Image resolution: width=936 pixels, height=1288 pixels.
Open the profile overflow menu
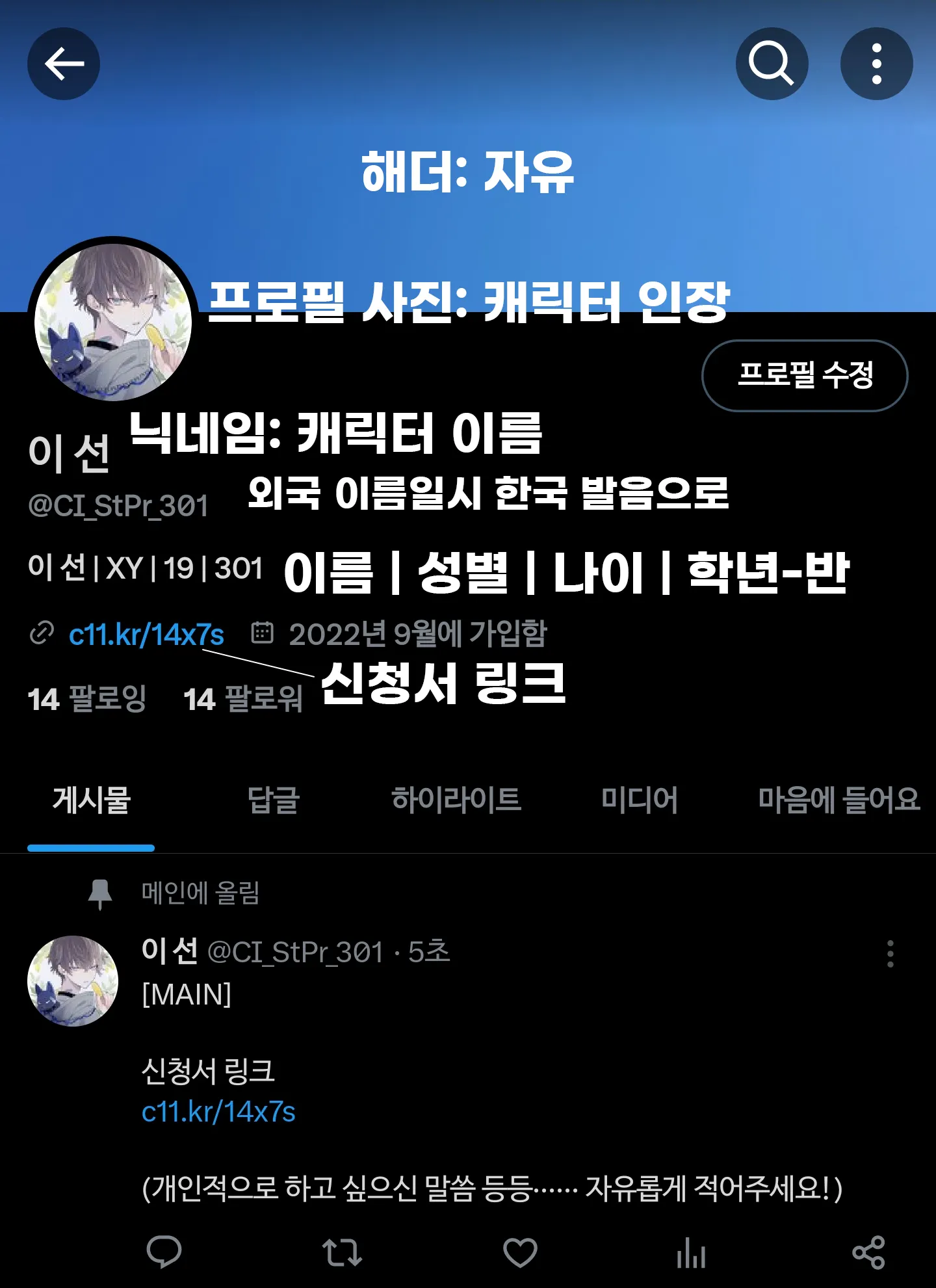pos(876,64)
